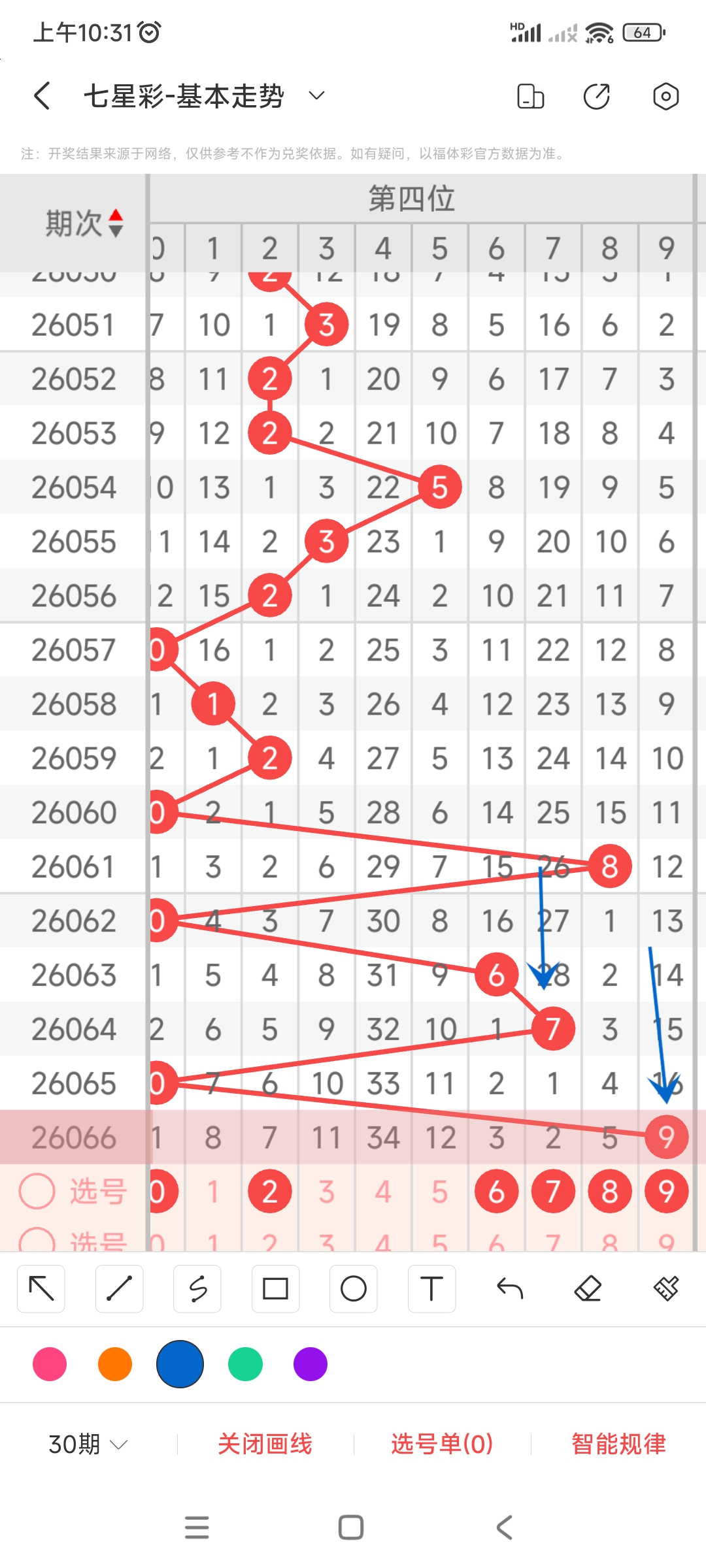Pick the pink color swatch

pyautogui.click(x=50, y=1364)
